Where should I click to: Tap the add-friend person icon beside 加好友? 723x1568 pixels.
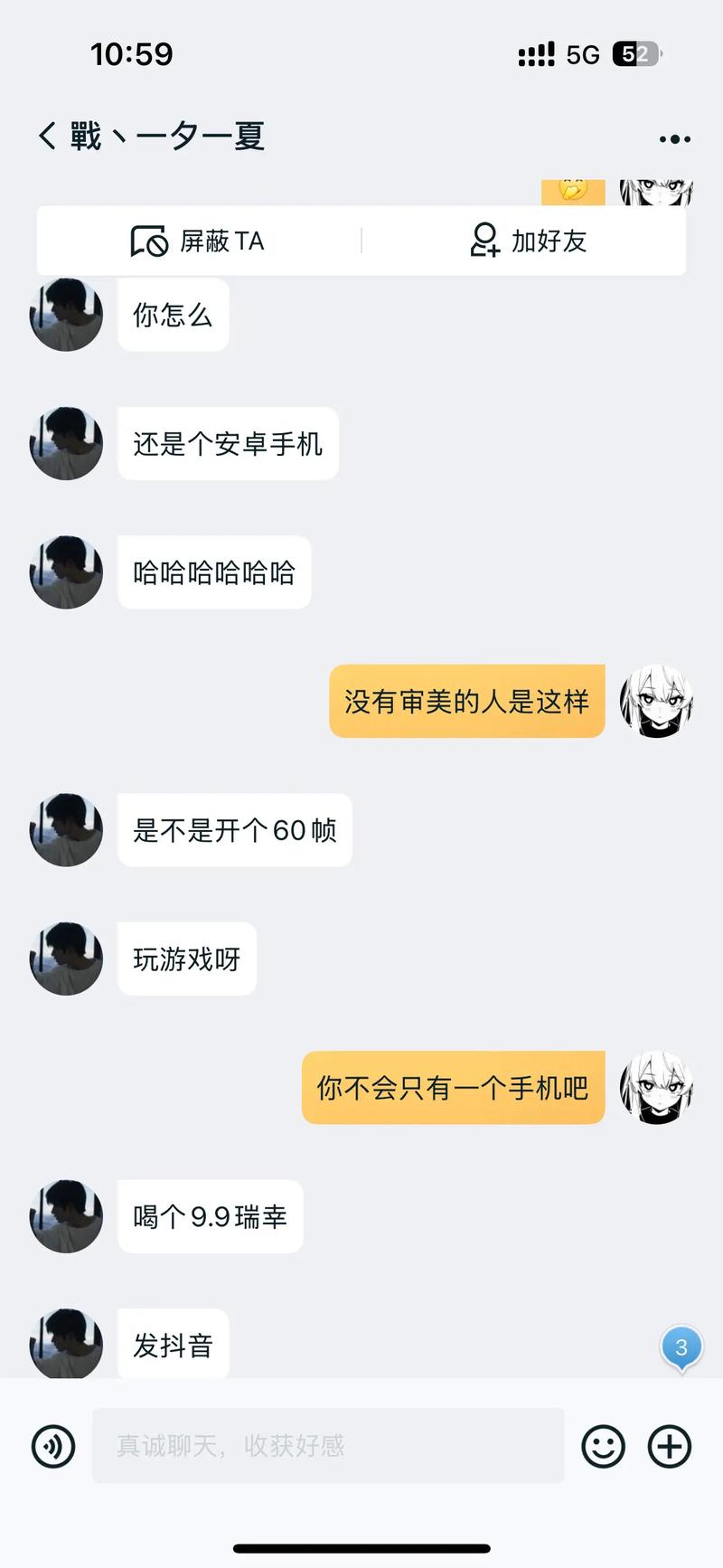pos(484,240)
